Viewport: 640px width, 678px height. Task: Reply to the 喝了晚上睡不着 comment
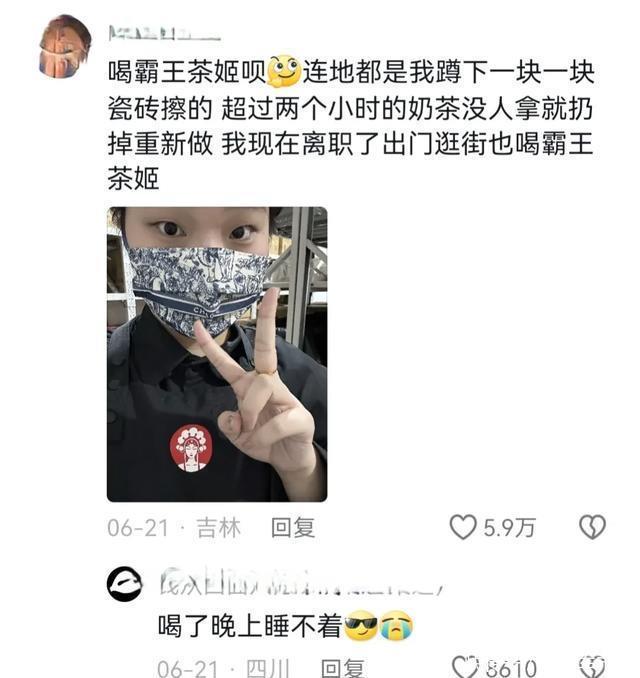click(341, 667)
